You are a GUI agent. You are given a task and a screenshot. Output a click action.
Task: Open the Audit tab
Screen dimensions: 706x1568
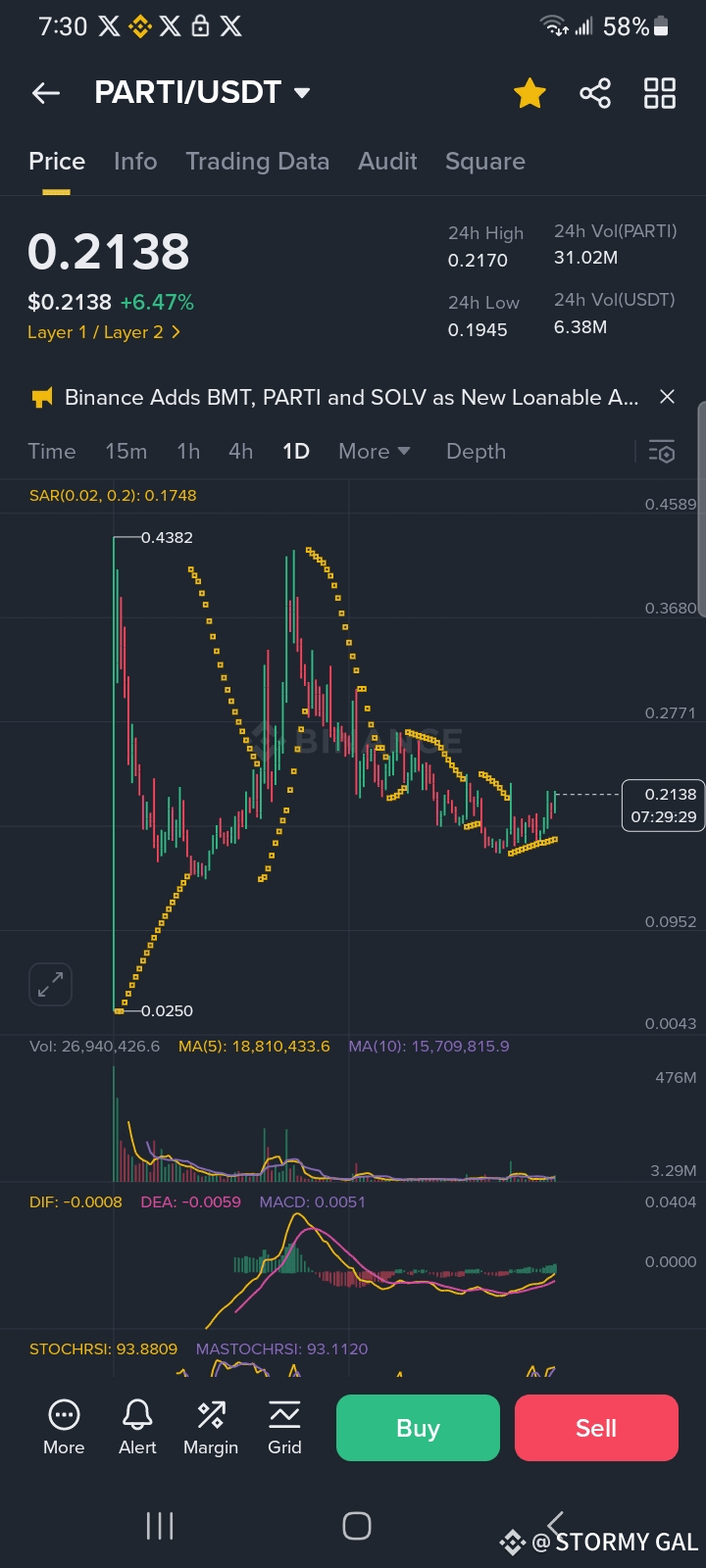click(x=387, y=162)
